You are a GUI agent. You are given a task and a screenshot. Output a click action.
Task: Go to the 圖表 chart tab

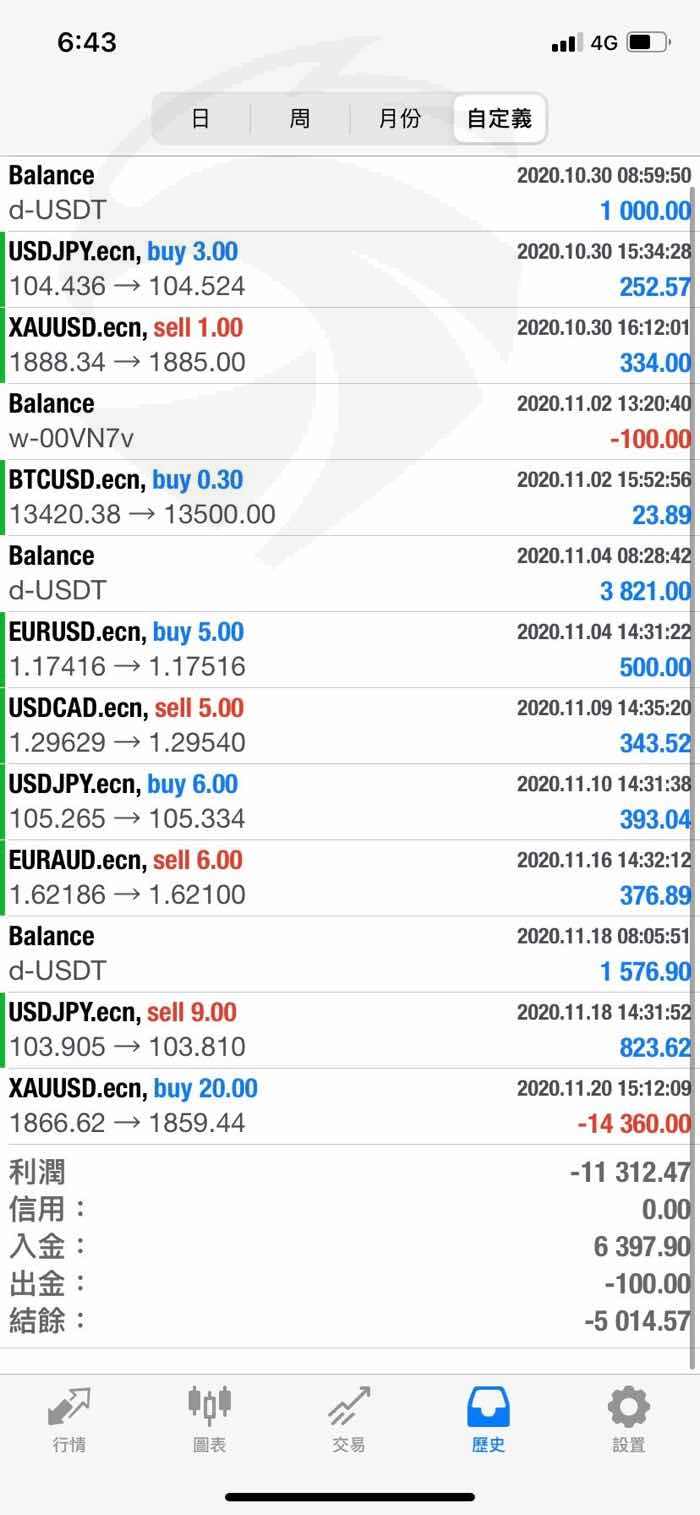click(x=209, y=1419)
